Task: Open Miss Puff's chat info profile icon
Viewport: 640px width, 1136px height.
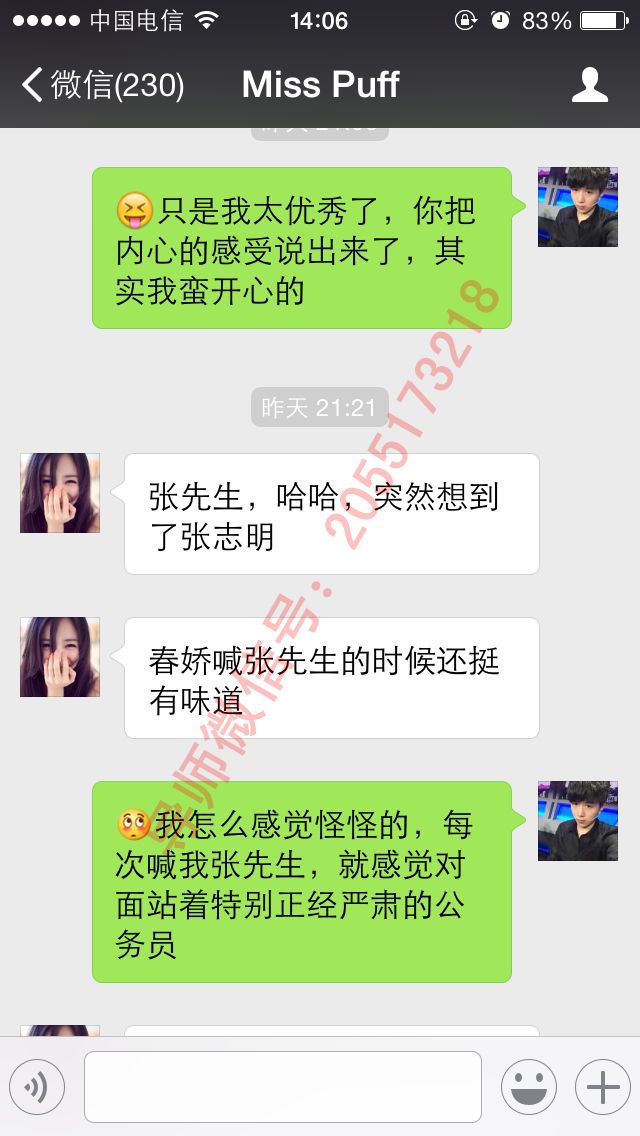Action: point(590,85)
